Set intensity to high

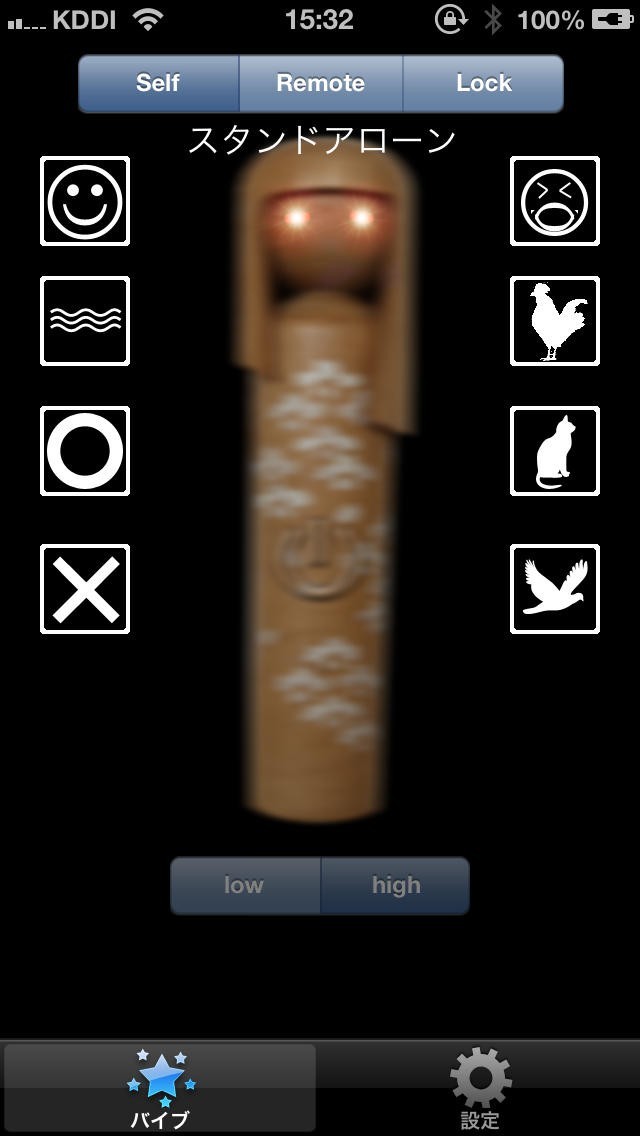(396, 885)
